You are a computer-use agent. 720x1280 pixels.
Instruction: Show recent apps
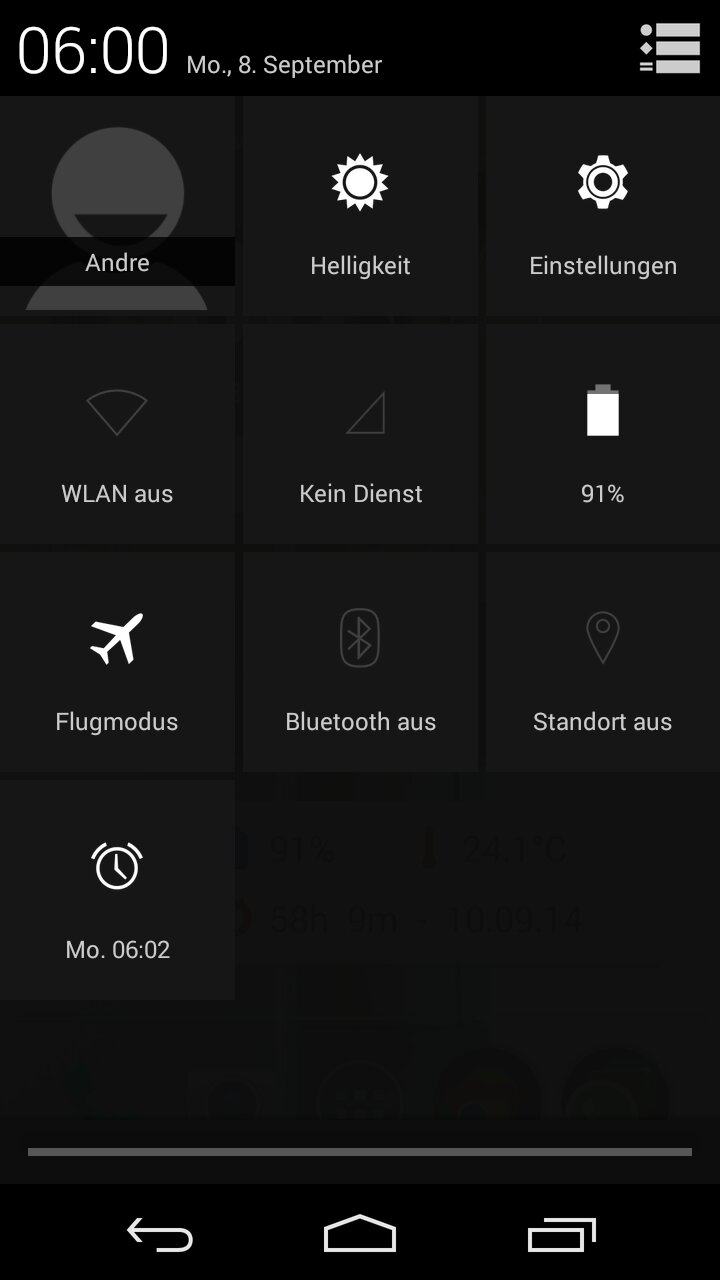click(561, 1235)
